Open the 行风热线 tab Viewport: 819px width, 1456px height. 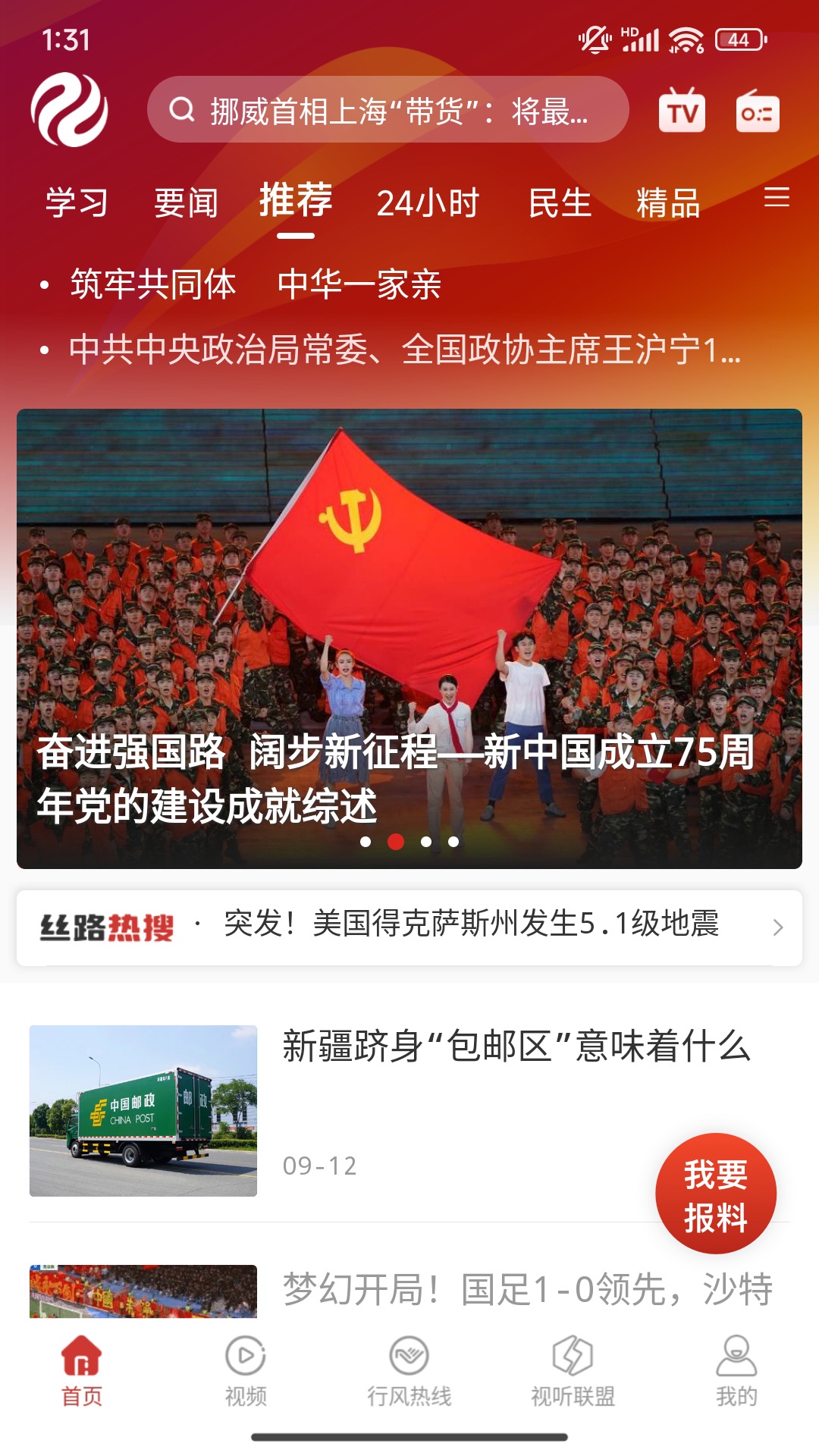[409, 1370]
